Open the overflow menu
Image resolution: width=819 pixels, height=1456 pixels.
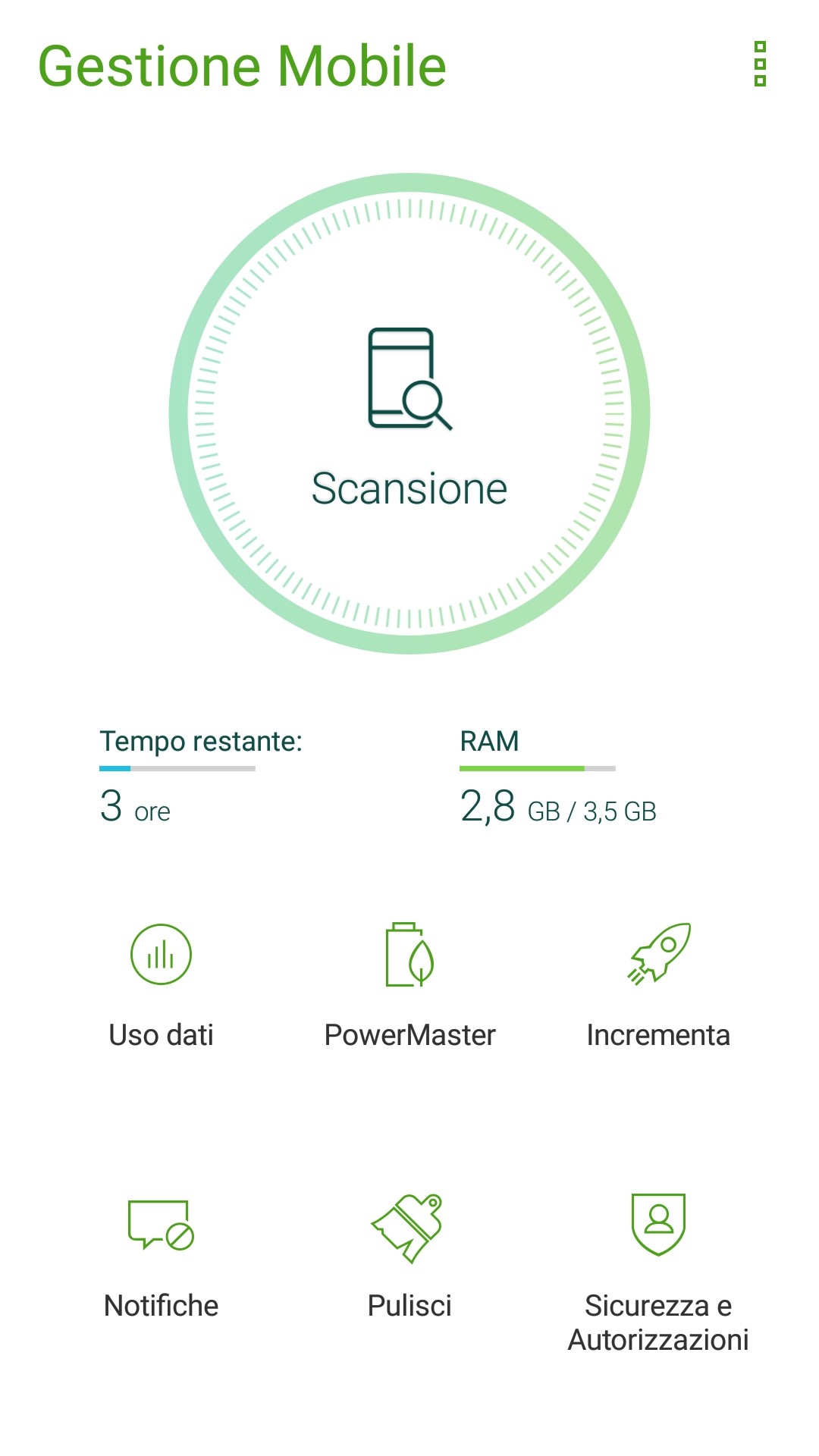coord(760,64)
